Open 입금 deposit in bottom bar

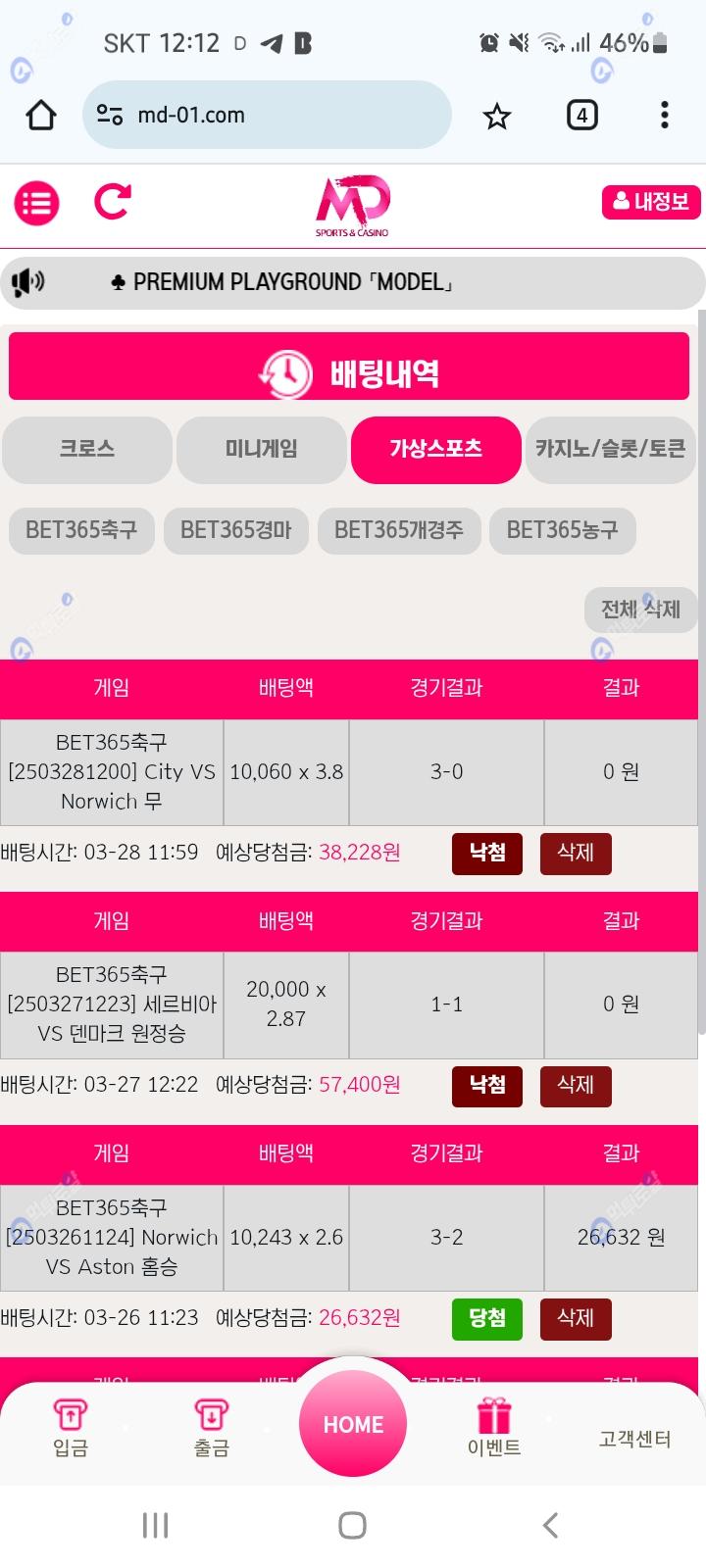pyautogui.click(x=71, y=1428)
